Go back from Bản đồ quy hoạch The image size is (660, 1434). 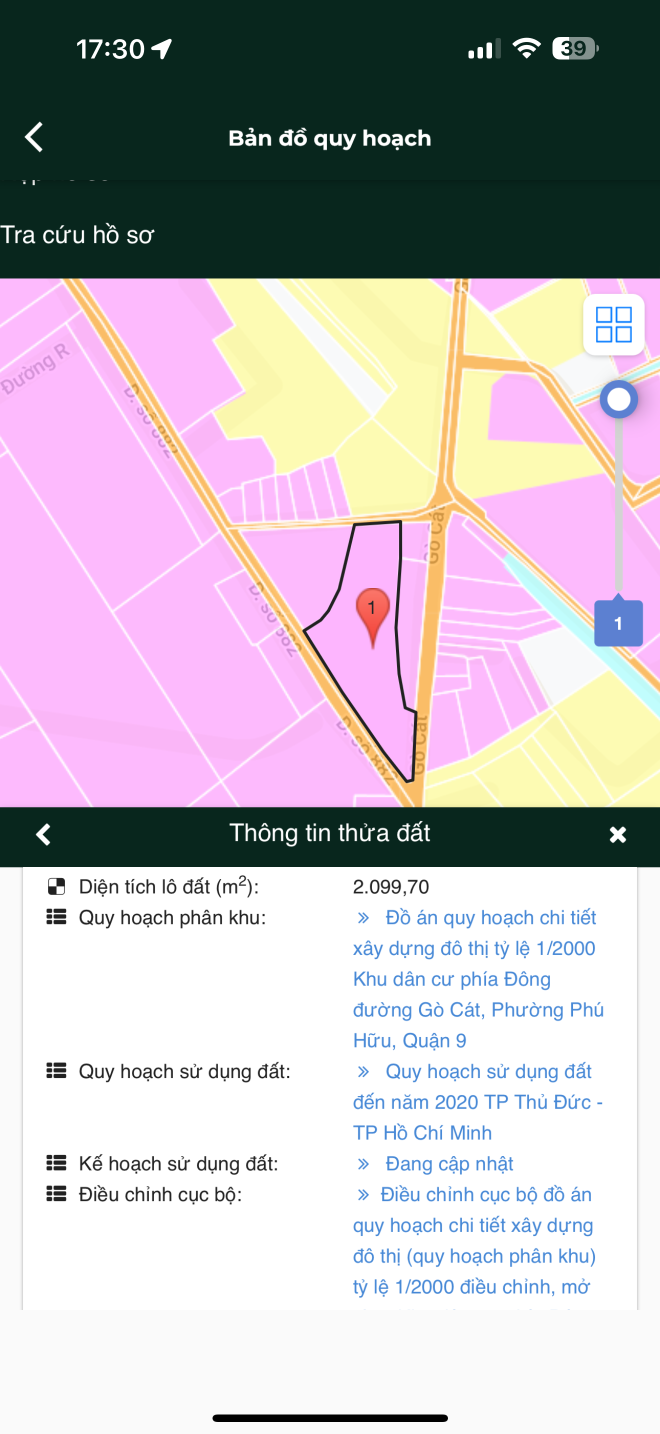pyautogui.click(x=35, y=137)
